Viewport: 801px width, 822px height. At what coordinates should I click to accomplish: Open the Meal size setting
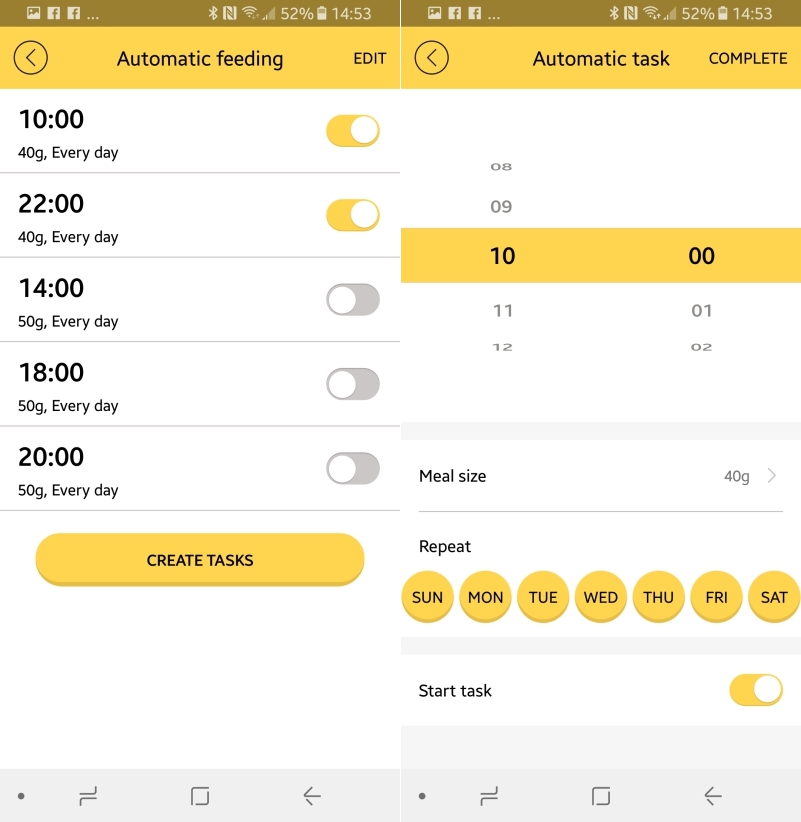pyautogui.click(x=600, y=476)
